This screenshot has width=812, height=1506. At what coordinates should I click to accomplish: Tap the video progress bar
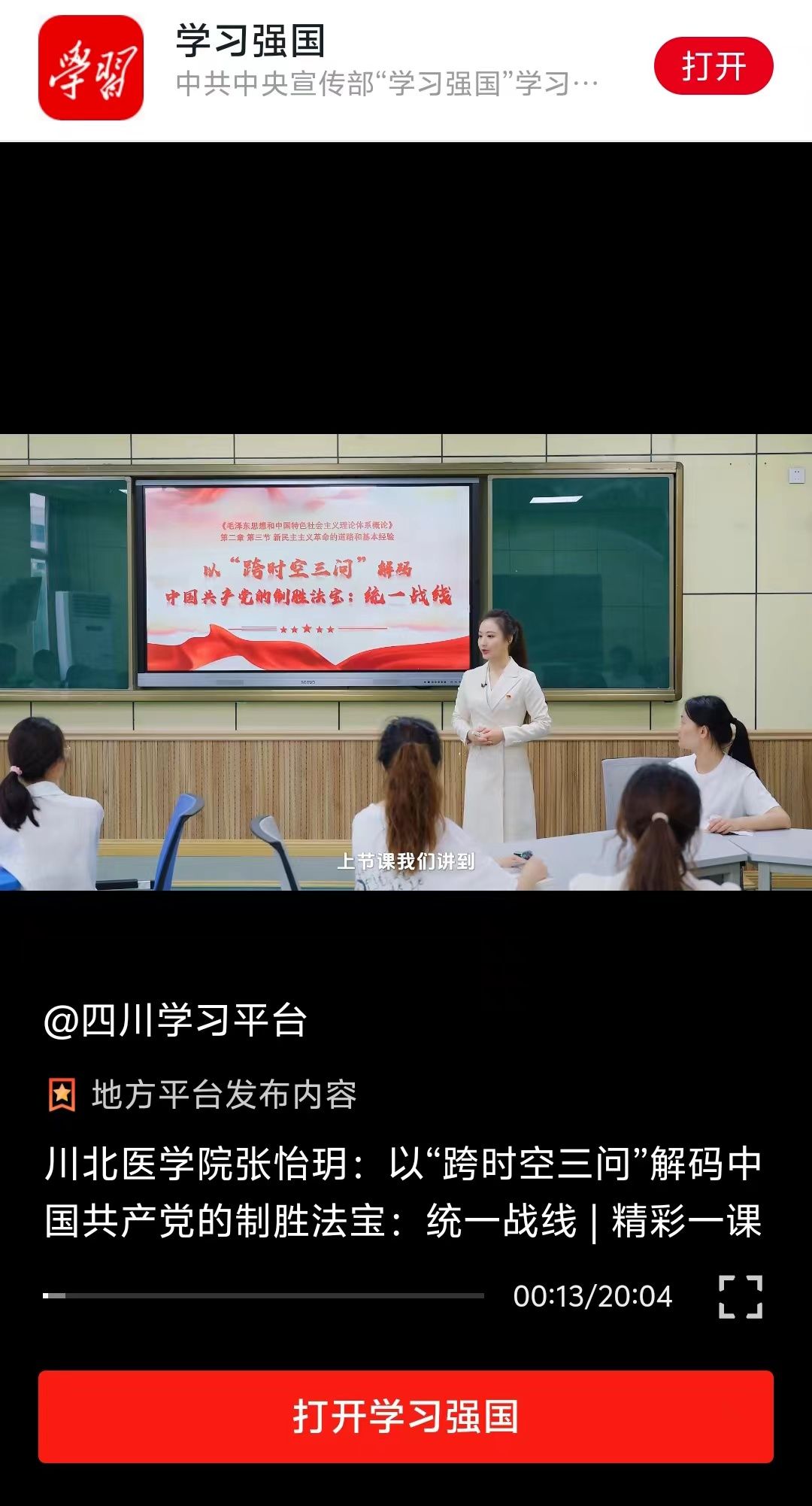point(263,1295)
